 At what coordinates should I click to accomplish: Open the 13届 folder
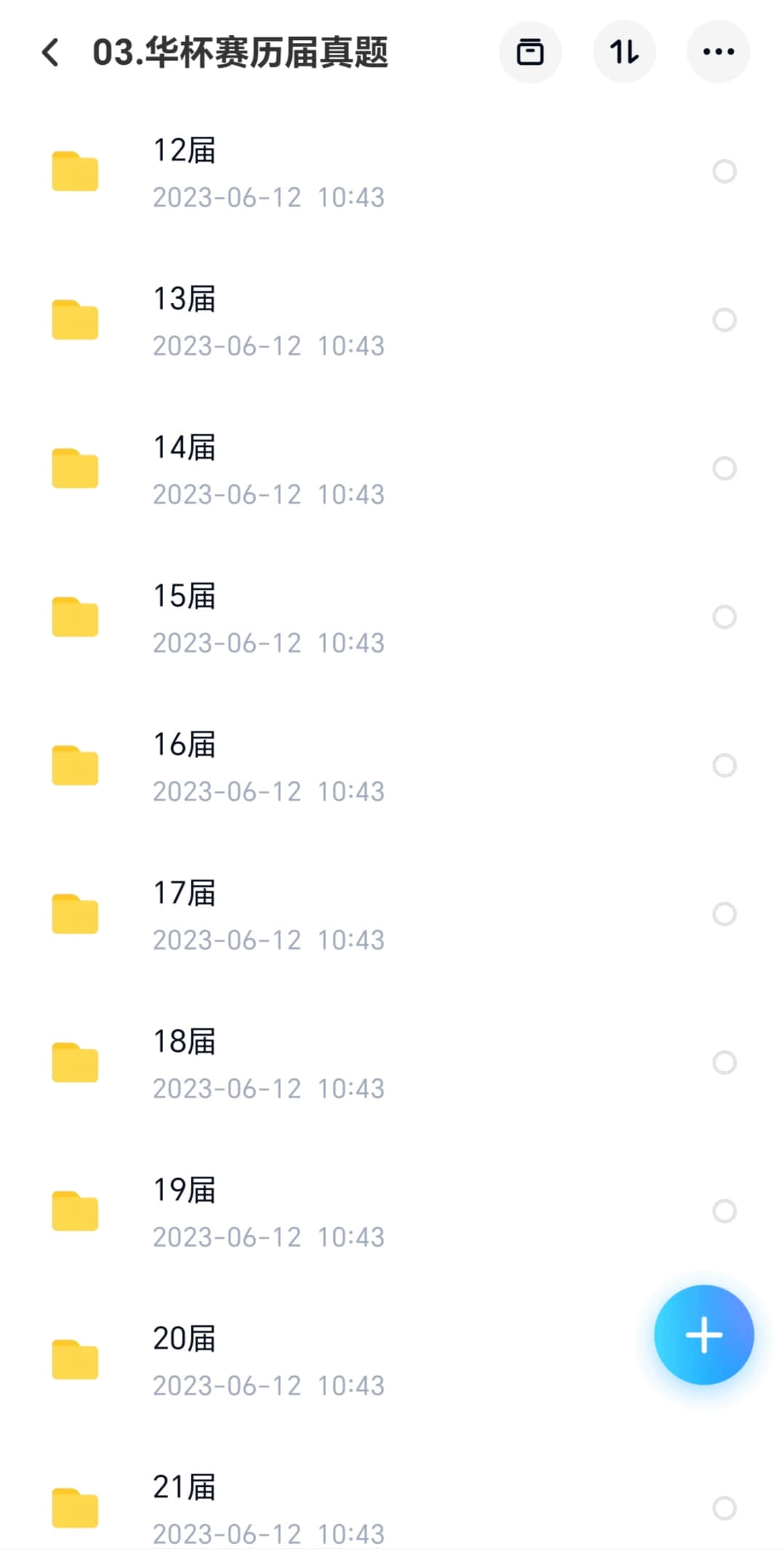coord(392,320)
